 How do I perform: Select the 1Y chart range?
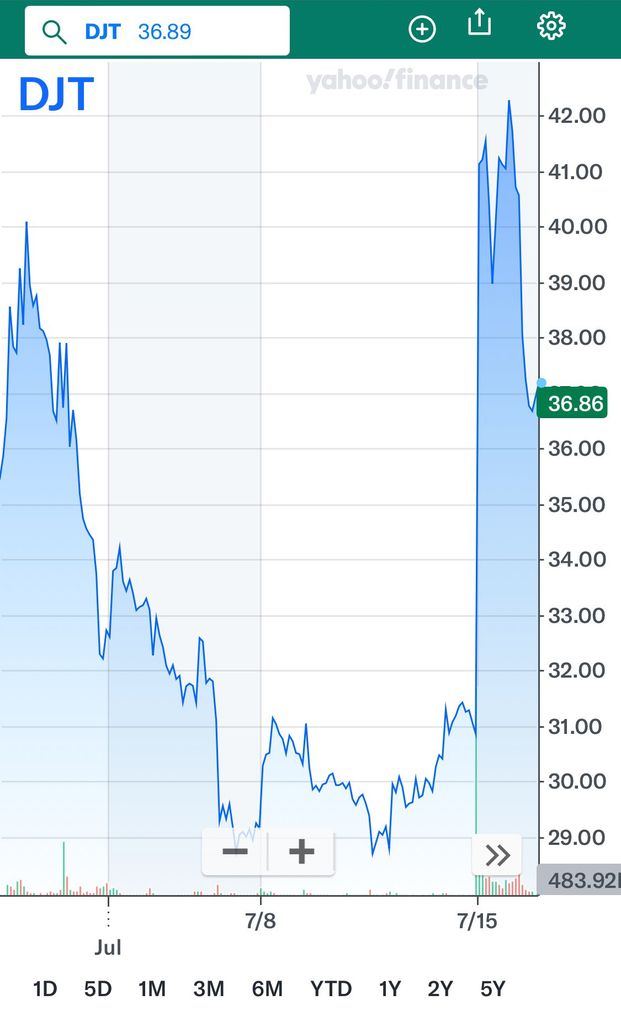(x=389, y=989)
